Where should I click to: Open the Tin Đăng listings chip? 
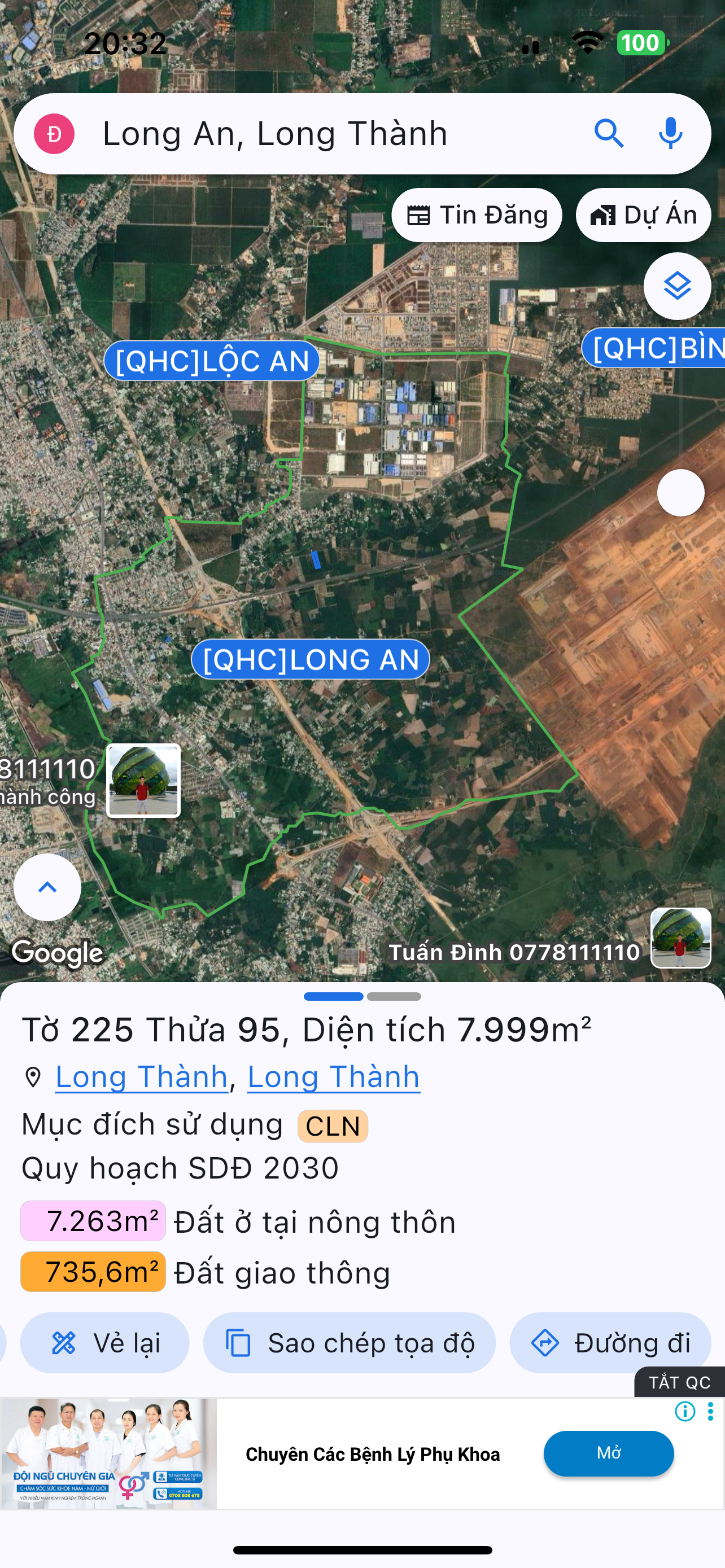[477, 215]
